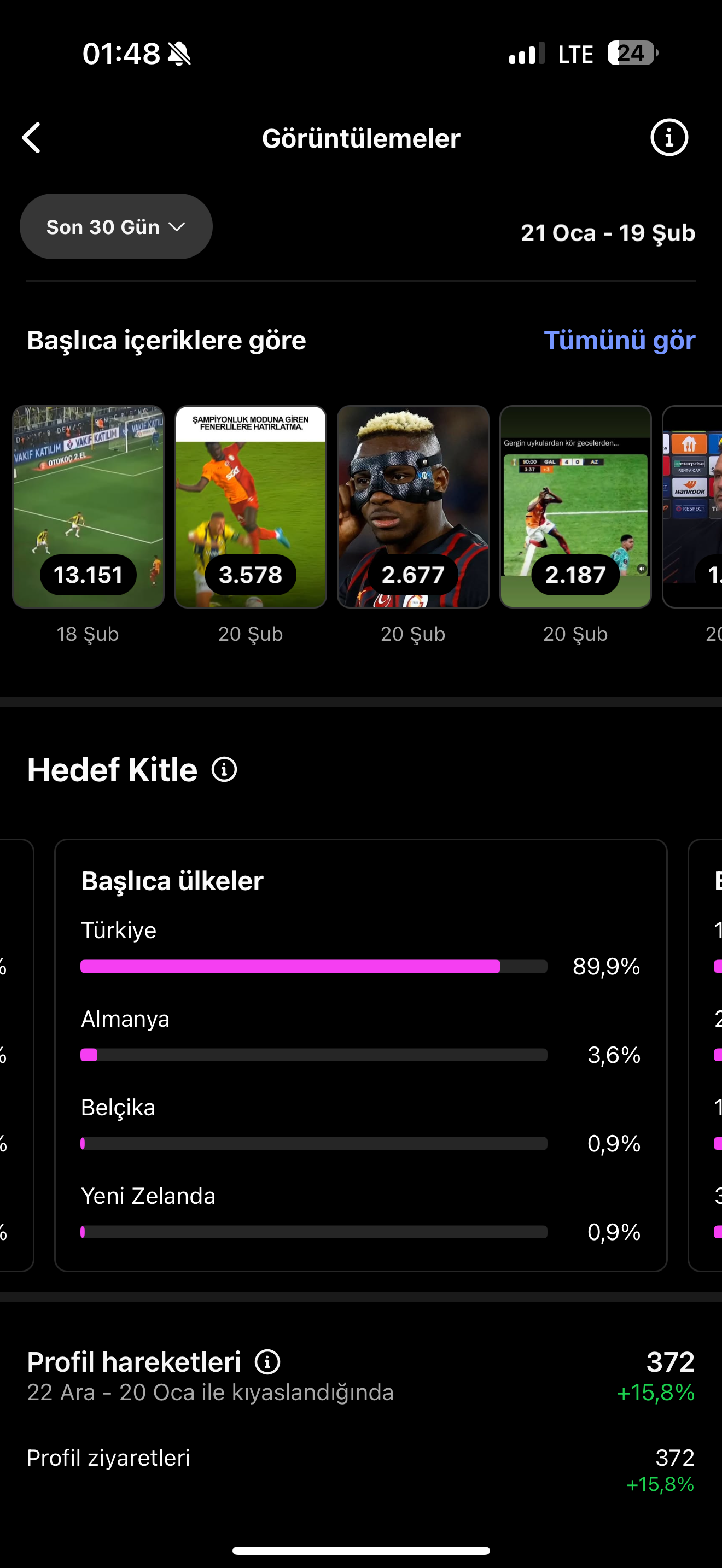This screenshot has width=722, height=1568.
Task: Show info about Hedef Kitle
Action: (224, 769)
